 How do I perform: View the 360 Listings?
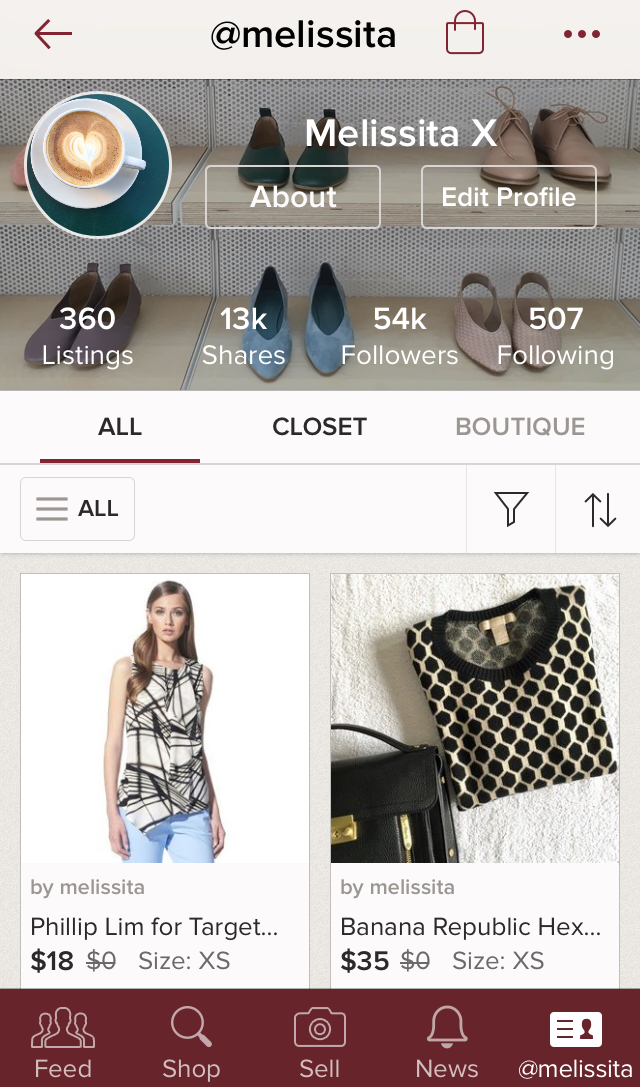coord(87,335)
